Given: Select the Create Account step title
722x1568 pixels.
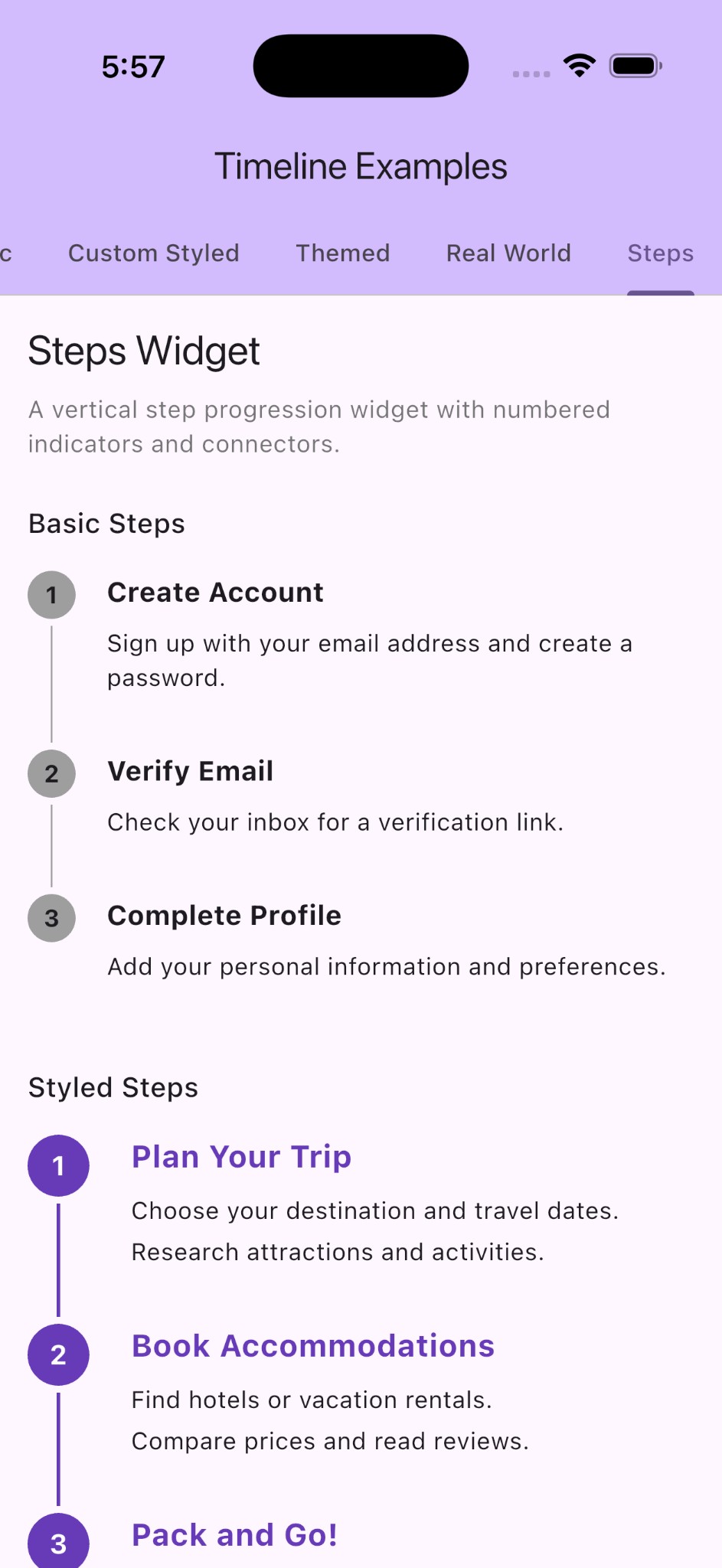Looking at the screenshot, I should point(215,592).
